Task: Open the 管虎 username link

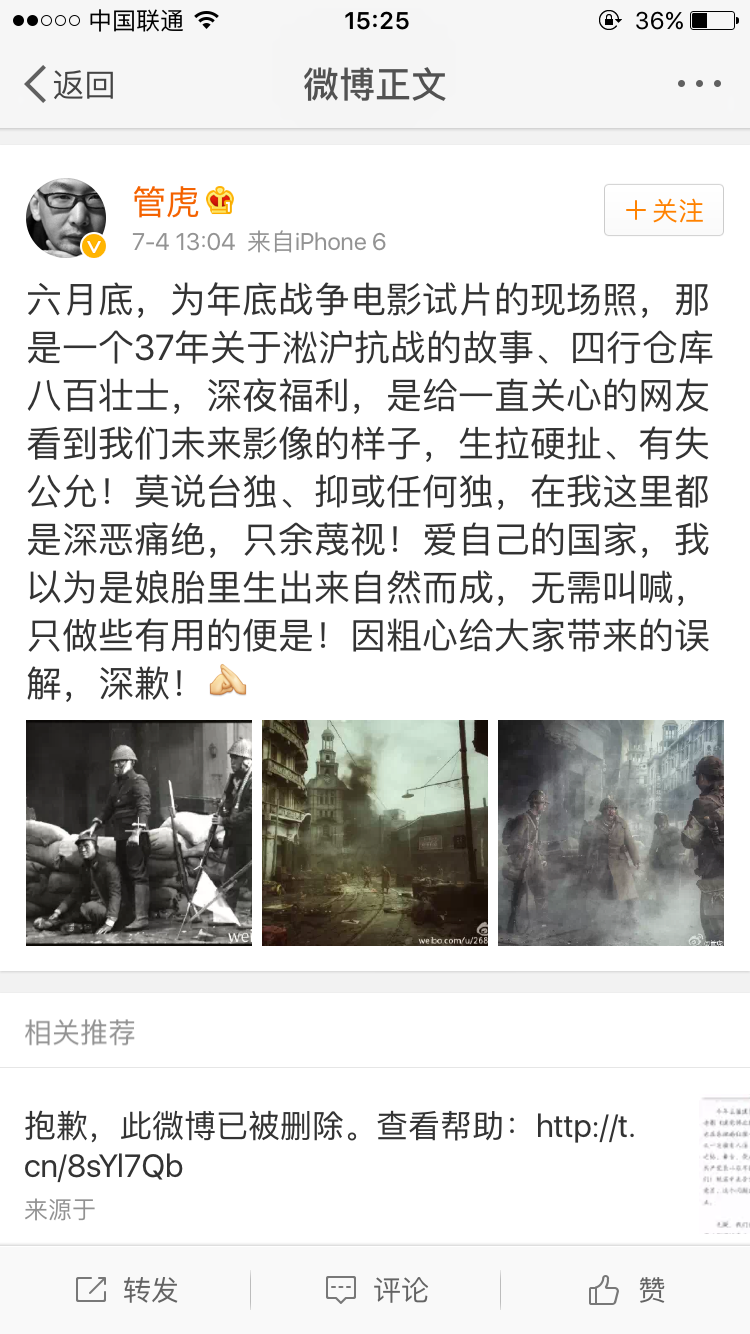Action: (x=166, y=202)
